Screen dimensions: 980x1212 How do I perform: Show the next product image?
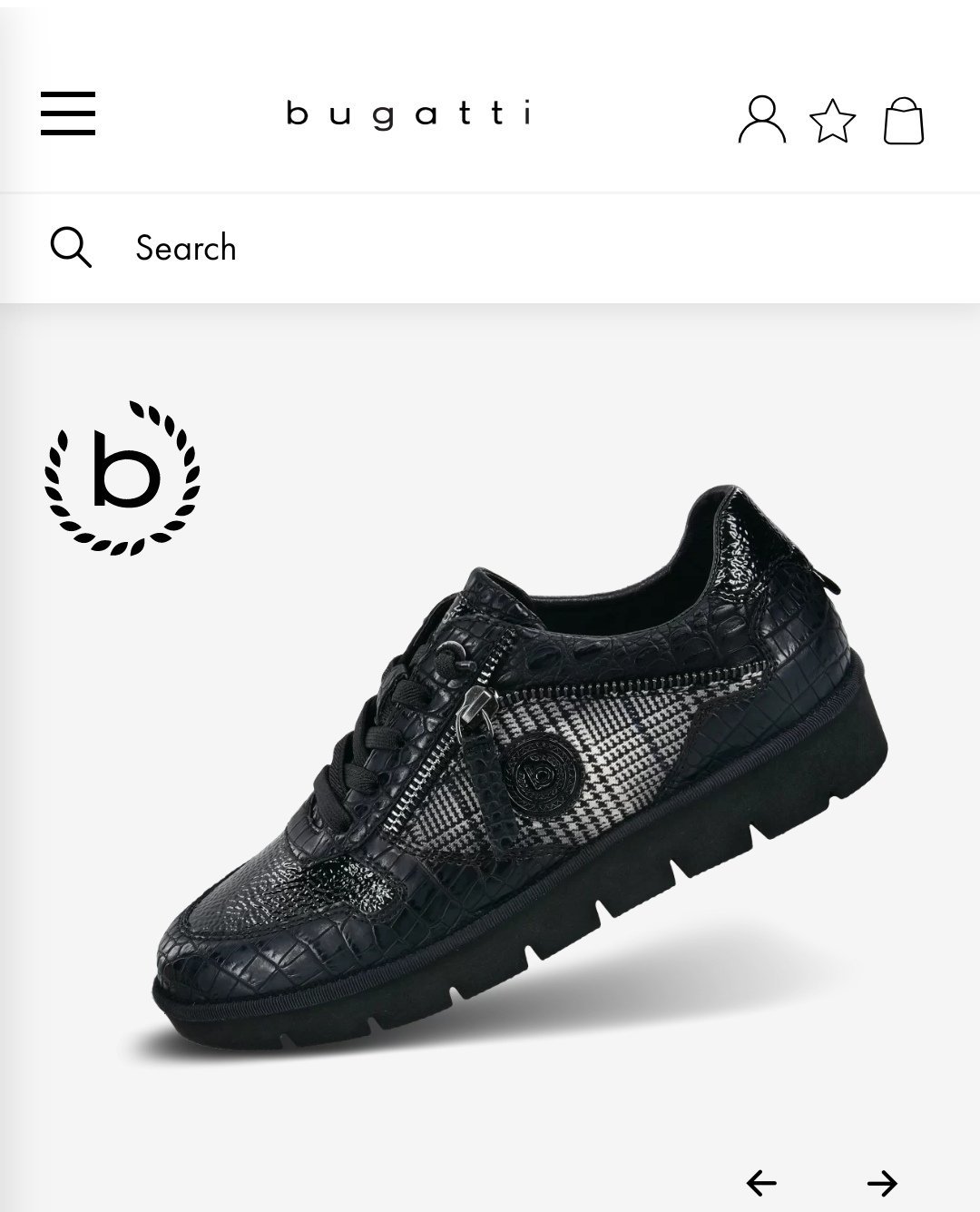[882, 1182]
